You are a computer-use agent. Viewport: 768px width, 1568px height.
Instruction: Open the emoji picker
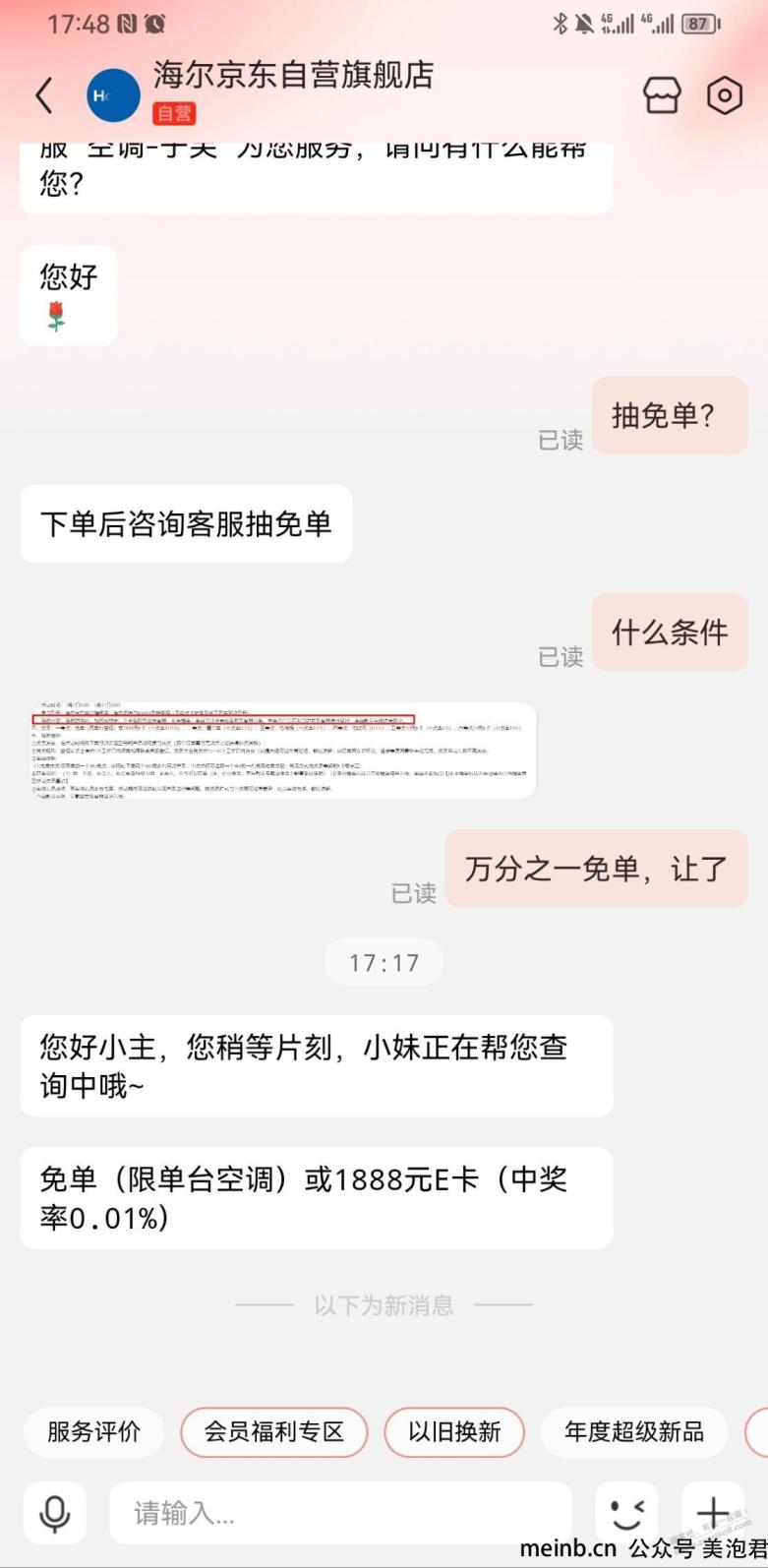click(x=626, y=1513)
